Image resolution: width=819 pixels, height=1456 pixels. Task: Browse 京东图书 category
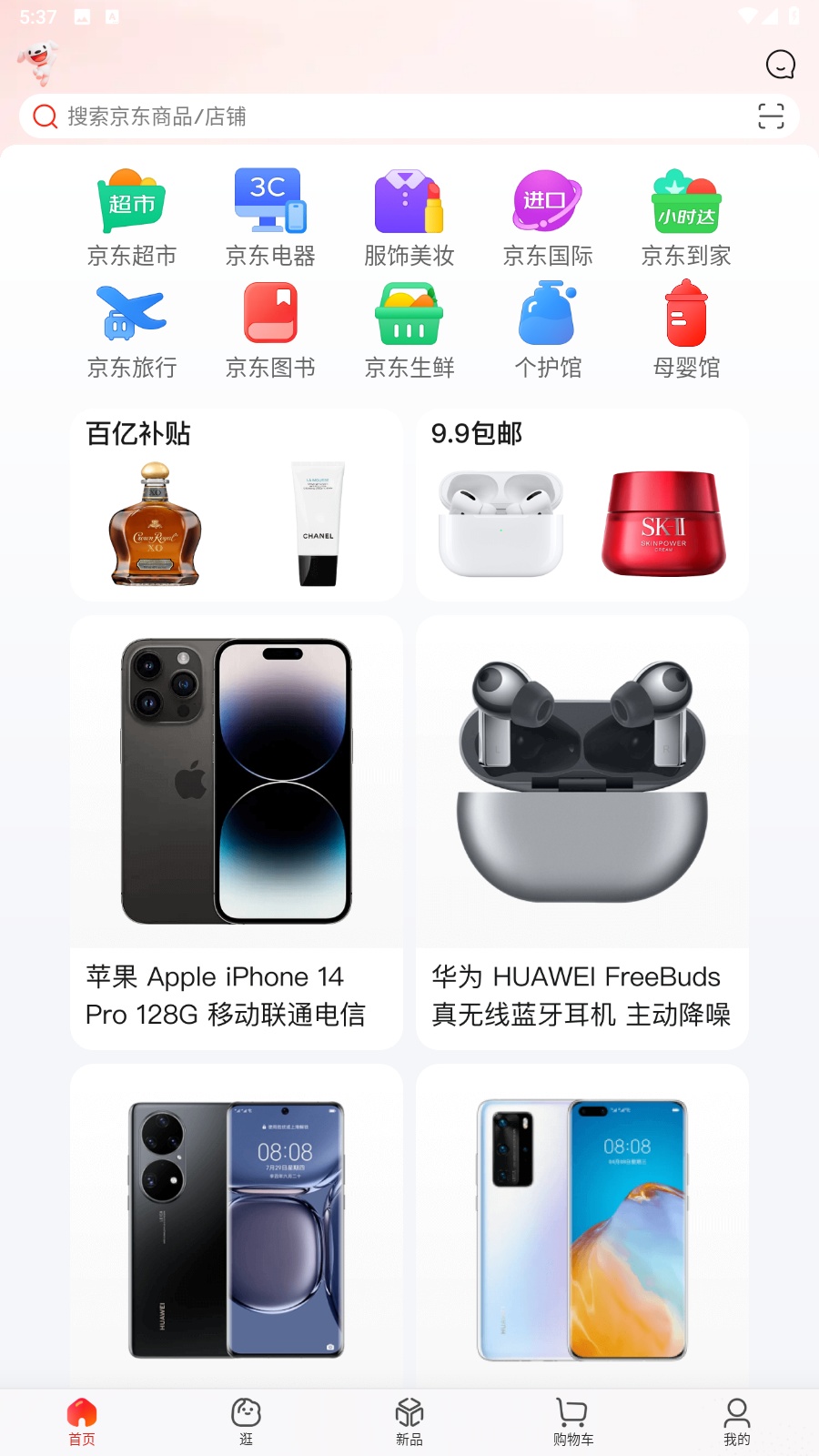pos(270,330)
